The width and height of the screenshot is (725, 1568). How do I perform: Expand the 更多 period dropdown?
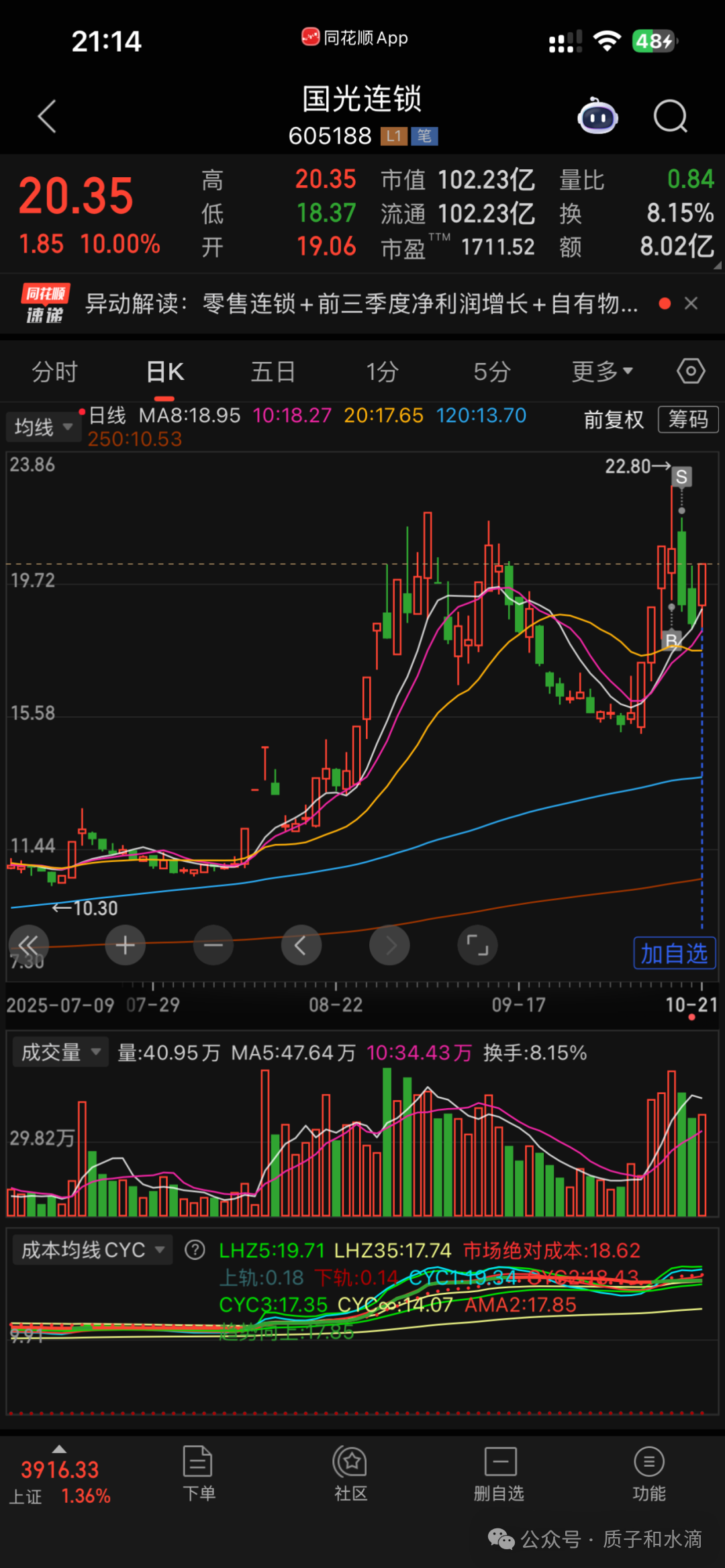[602, 371]
